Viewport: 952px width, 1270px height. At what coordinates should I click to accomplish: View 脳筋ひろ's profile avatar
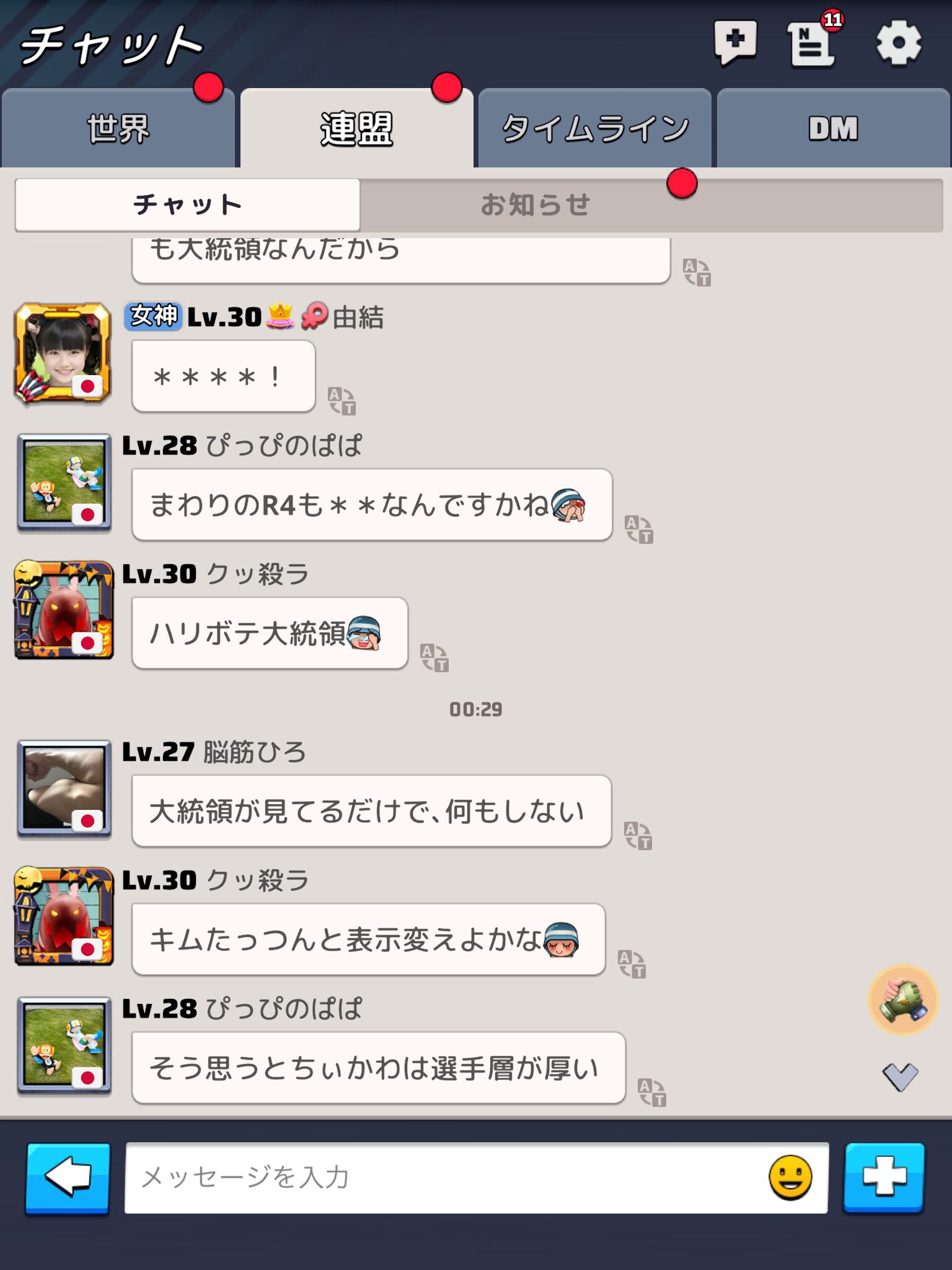[x=64, y=789]
